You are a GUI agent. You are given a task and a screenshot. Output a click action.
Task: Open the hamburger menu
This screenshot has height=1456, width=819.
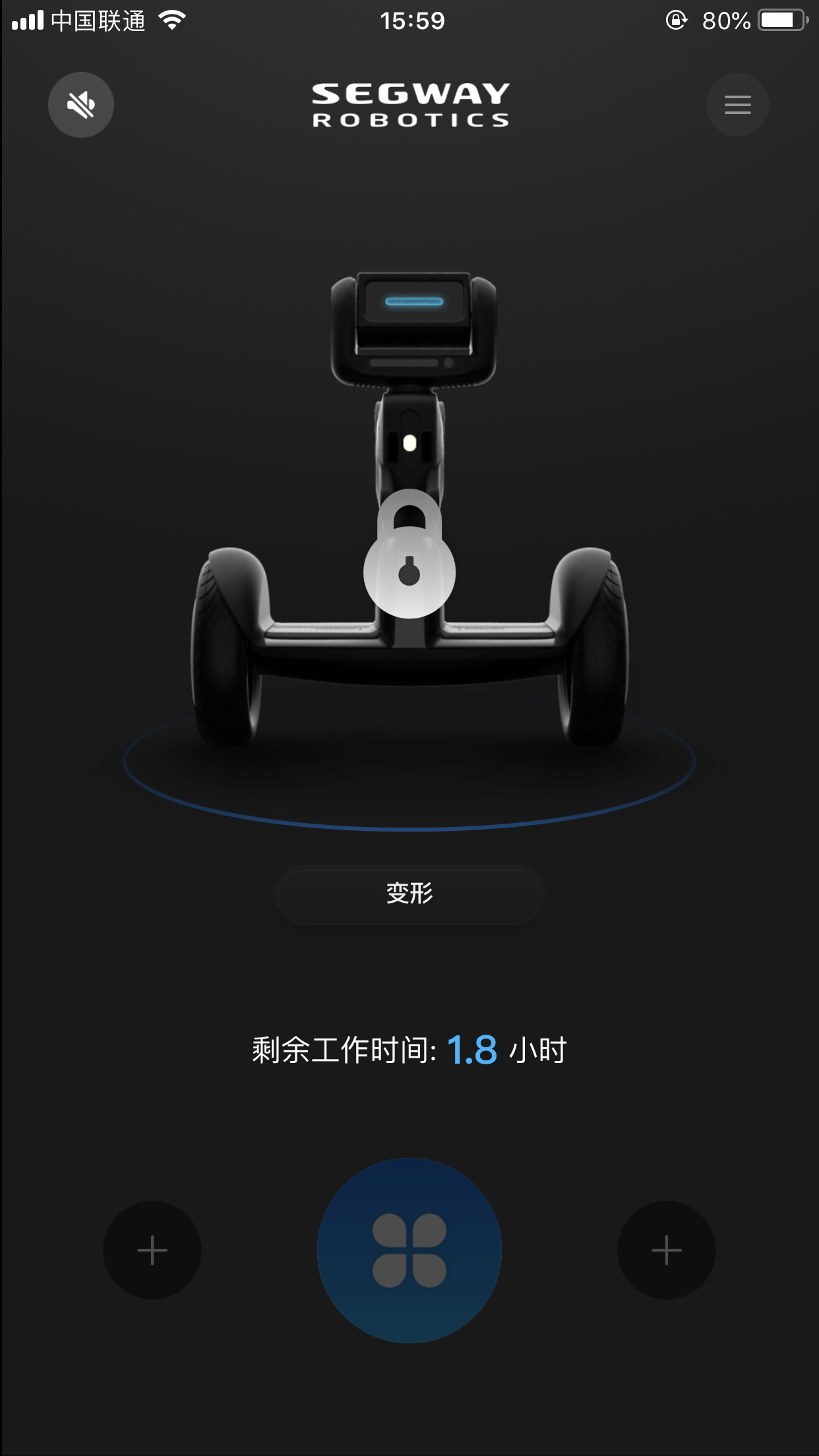[737, 105]
